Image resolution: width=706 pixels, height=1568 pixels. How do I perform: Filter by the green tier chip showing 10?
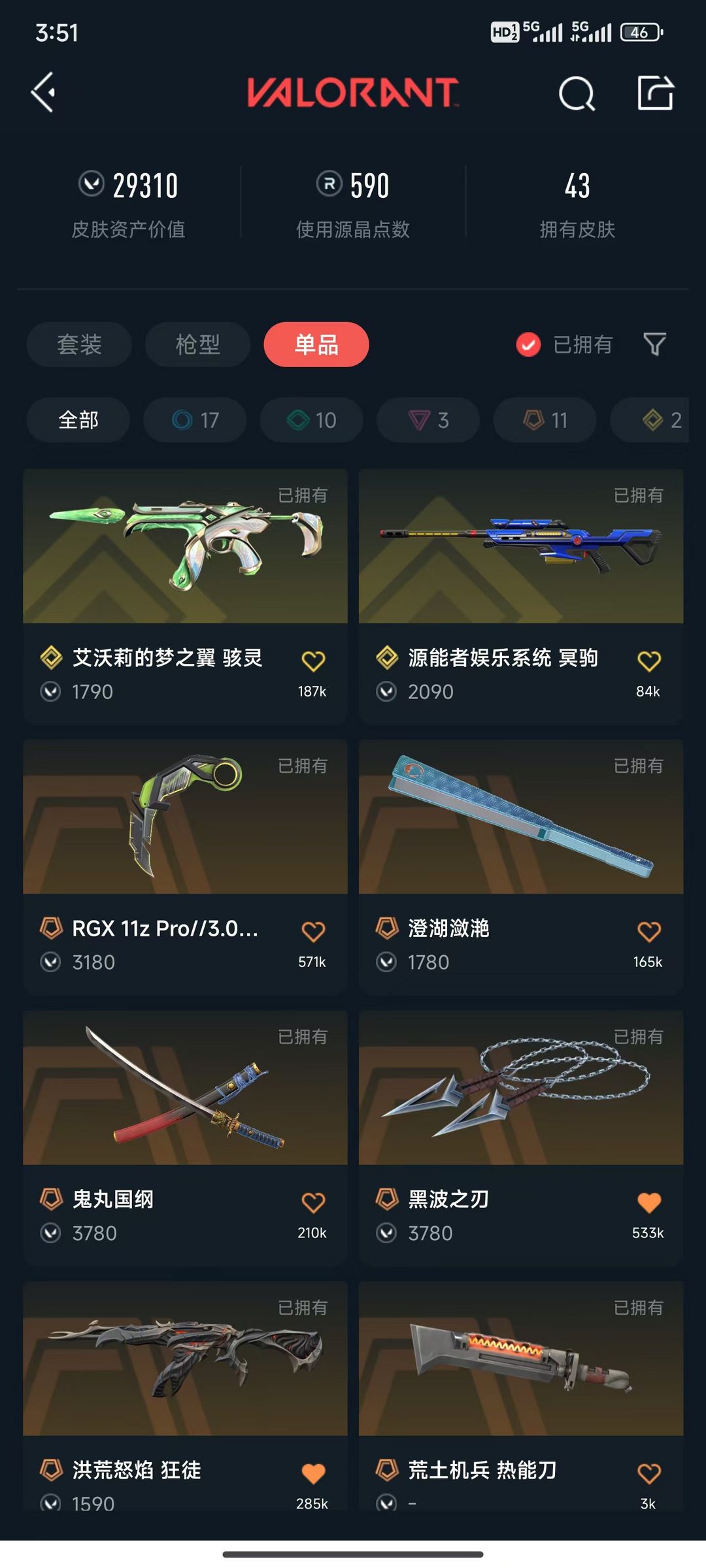point(311,420)
